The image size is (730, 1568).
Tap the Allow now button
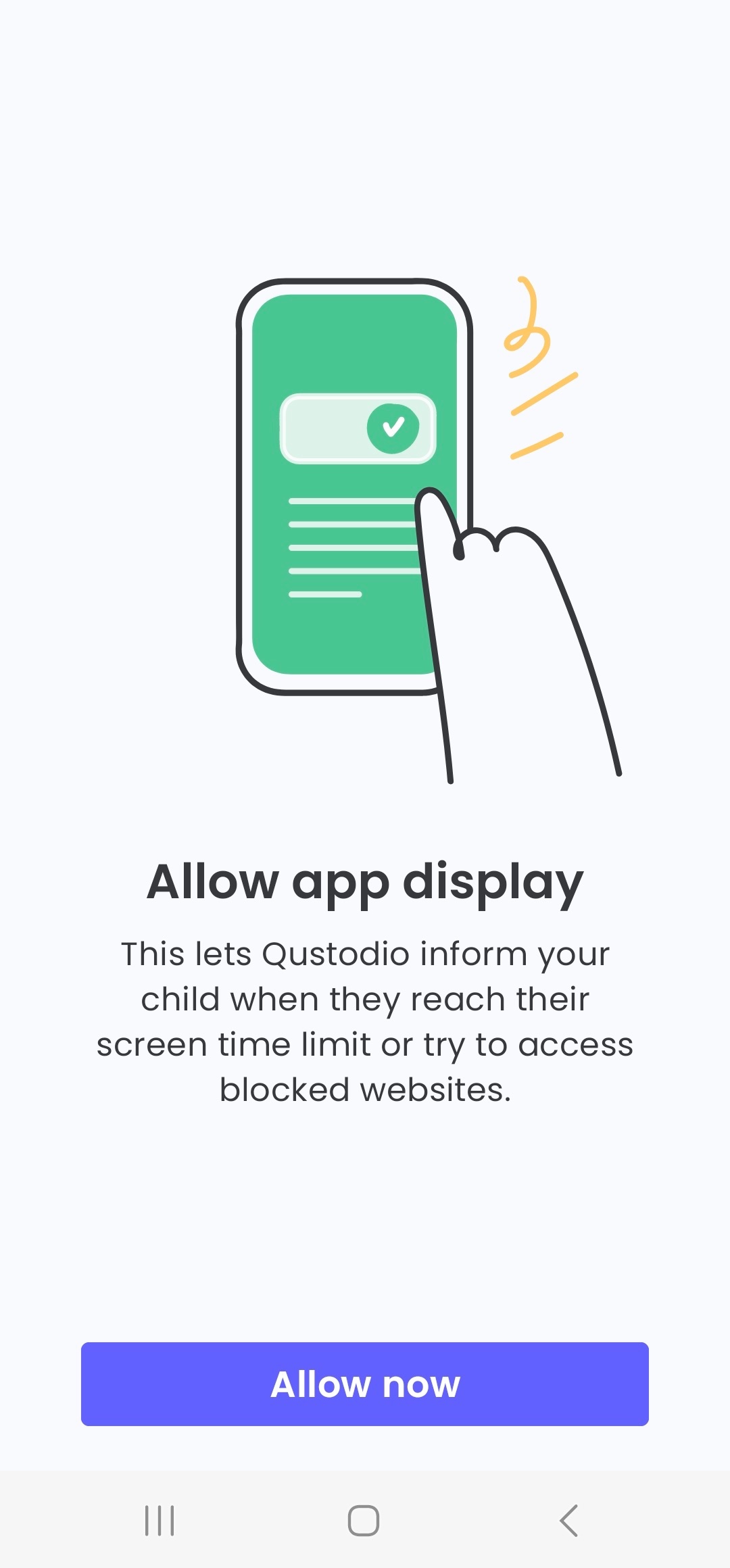[x=365, y=1383]
